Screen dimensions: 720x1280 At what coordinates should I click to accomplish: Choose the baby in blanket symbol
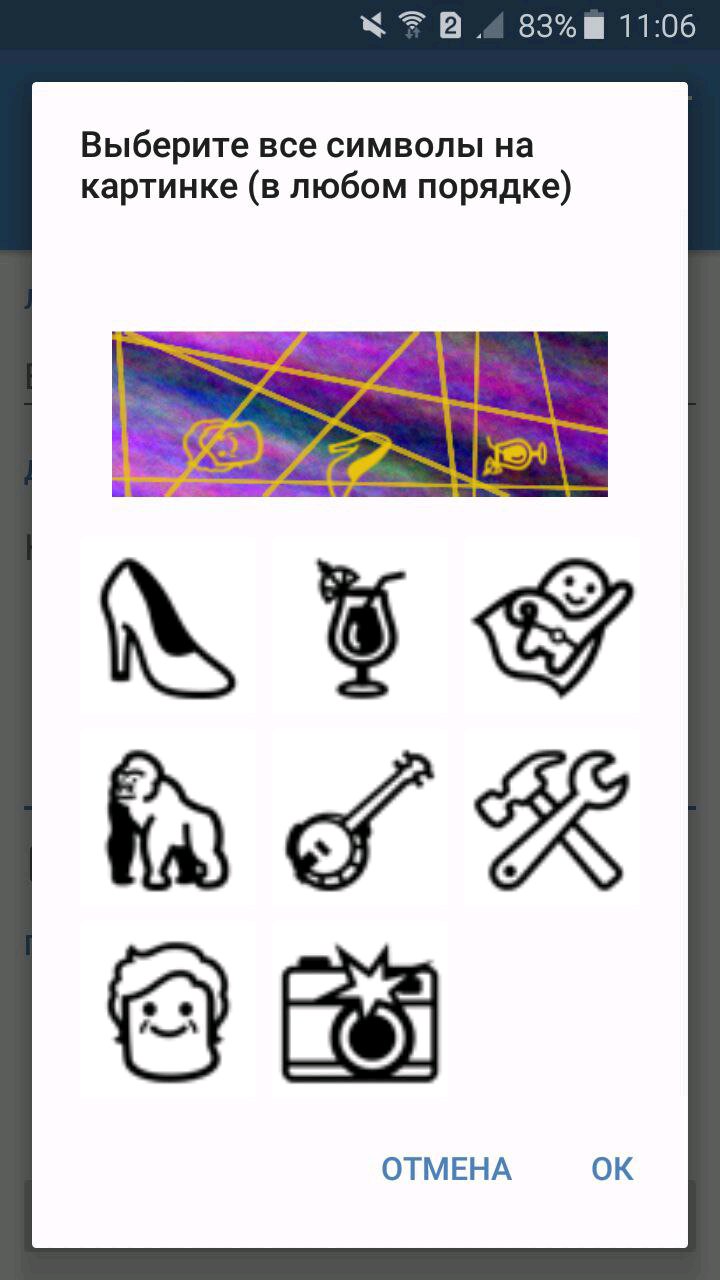point(552,627)
